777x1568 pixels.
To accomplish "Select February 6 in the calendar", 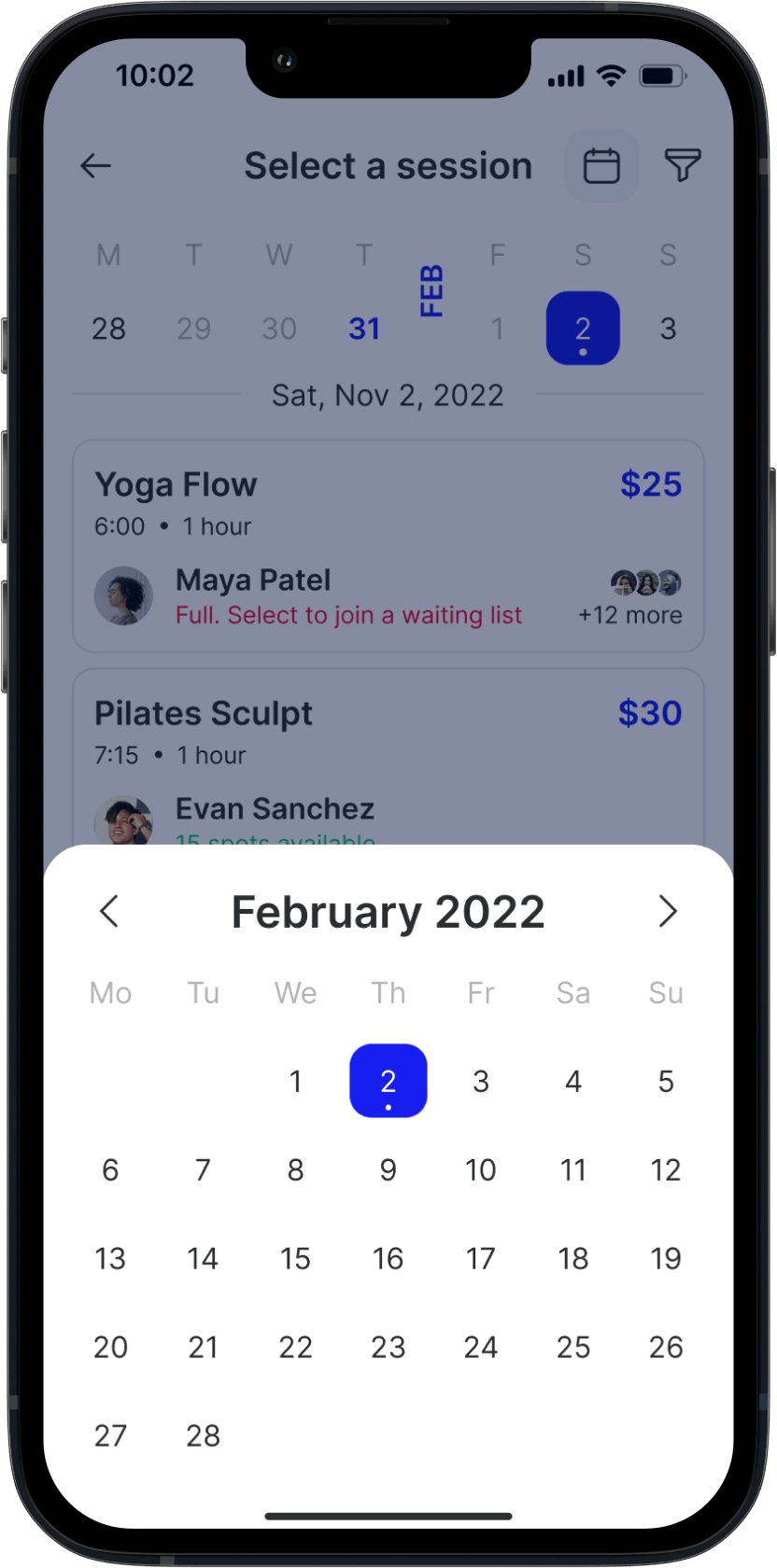I will tap(110, 1169).
